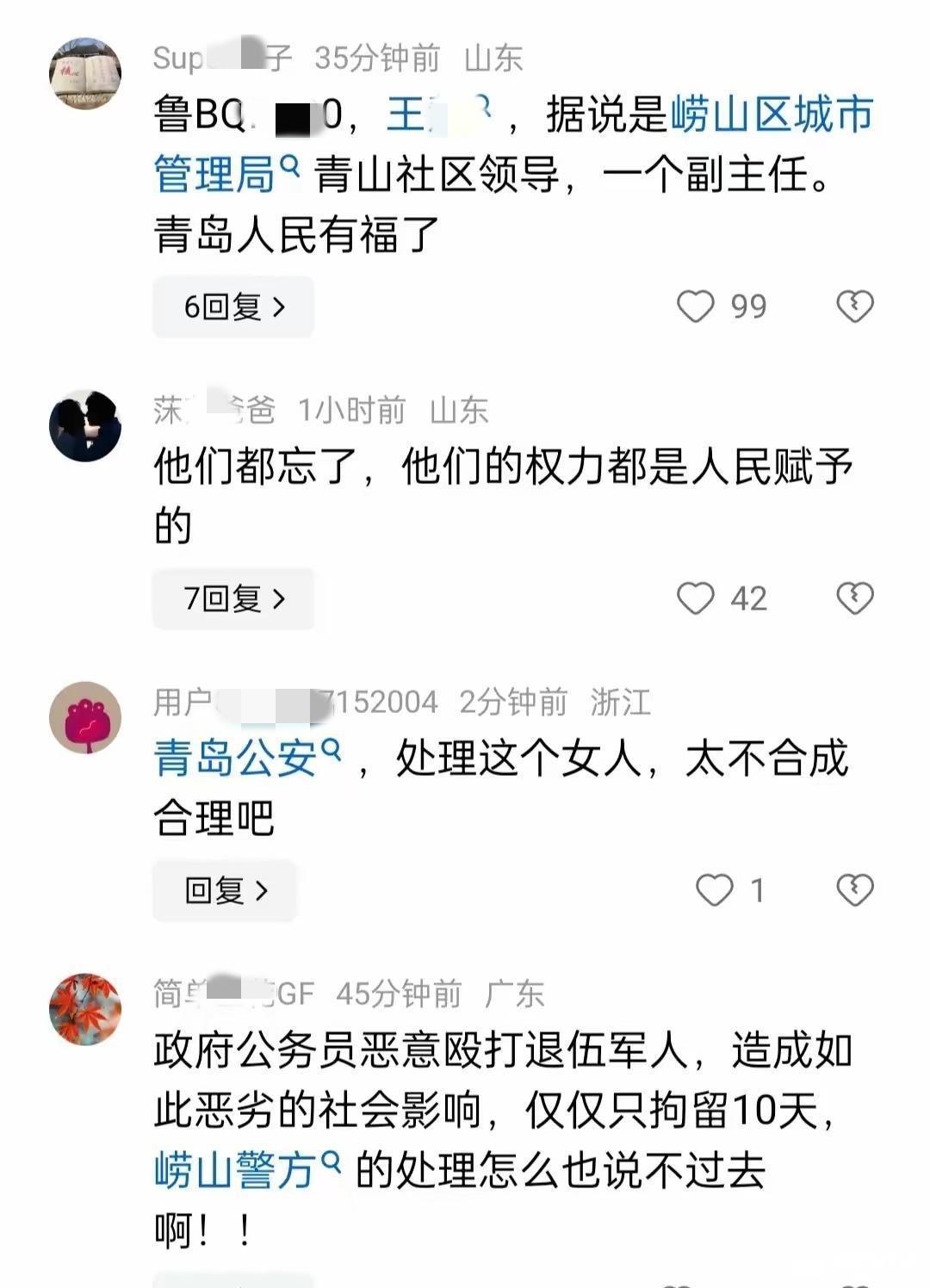
Task: Like the comment mentioning 青岛公安
Action: pyautogui.click(x=714, y=890)
